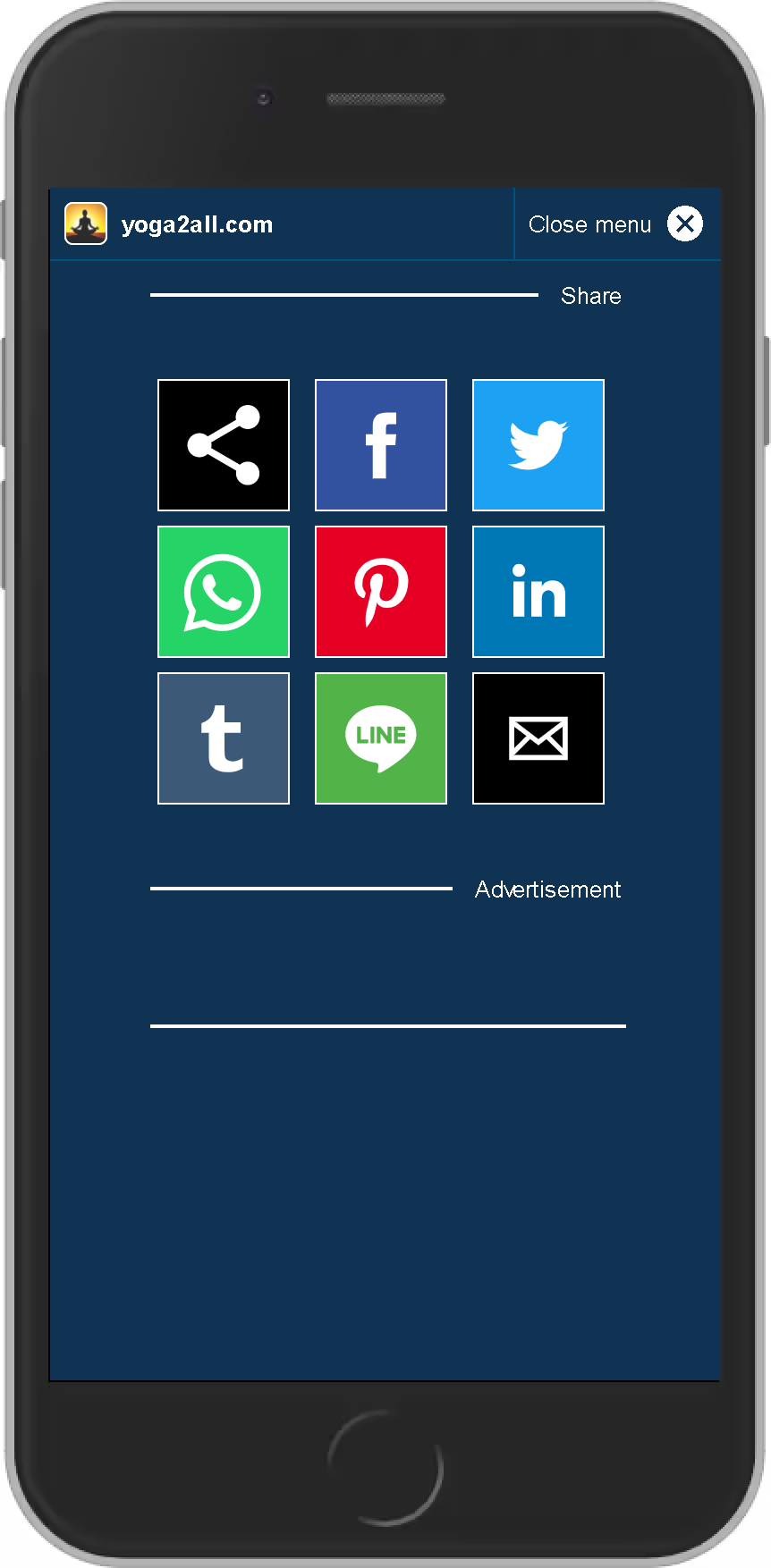Post the page to Tumblr
The width and height of the screenshot is (771, 1568).
click(x=224, y=738)
